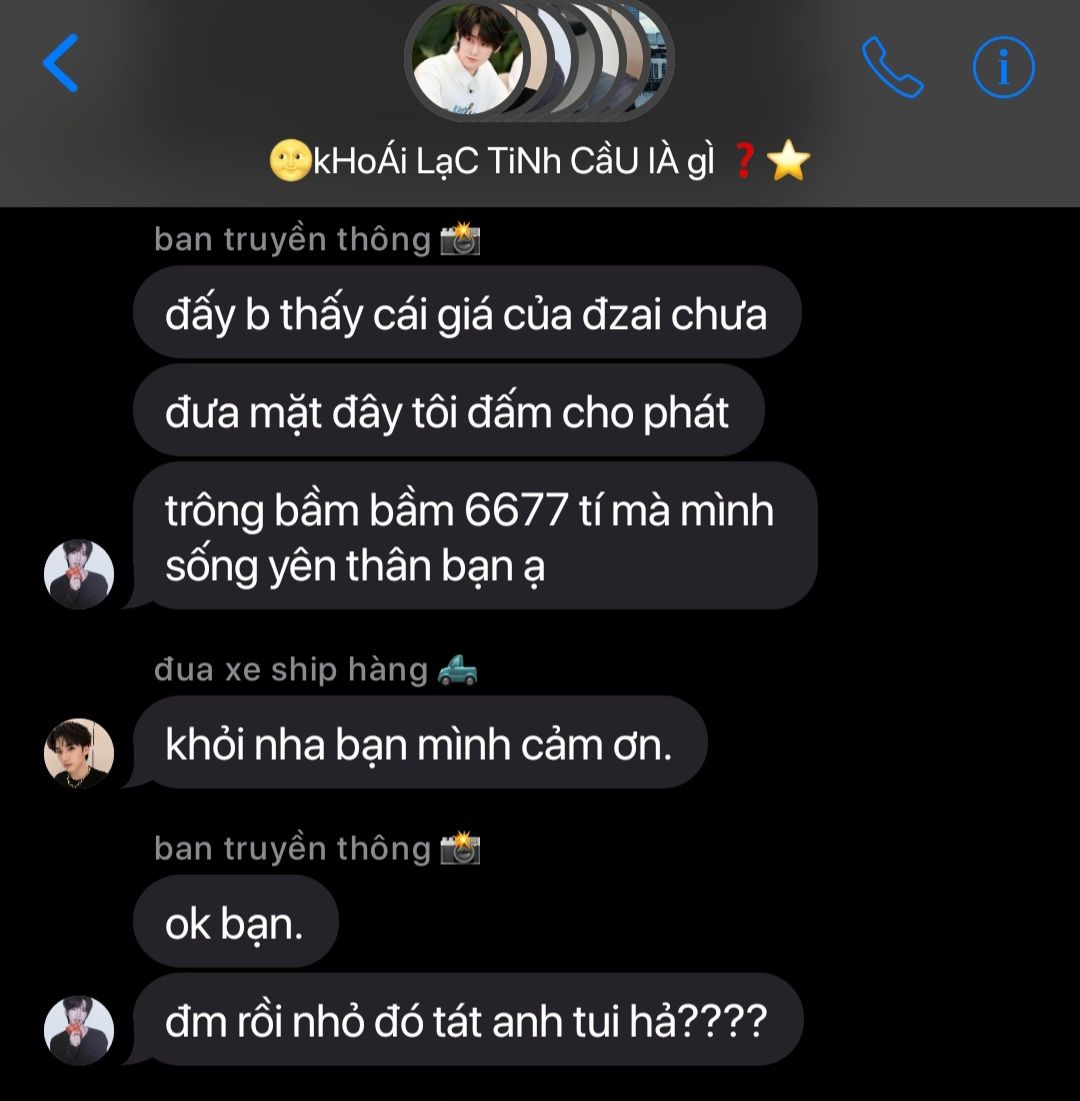The image size is (1080, 1101).
Task: Open the group info page
Action: pos(1003,67)
